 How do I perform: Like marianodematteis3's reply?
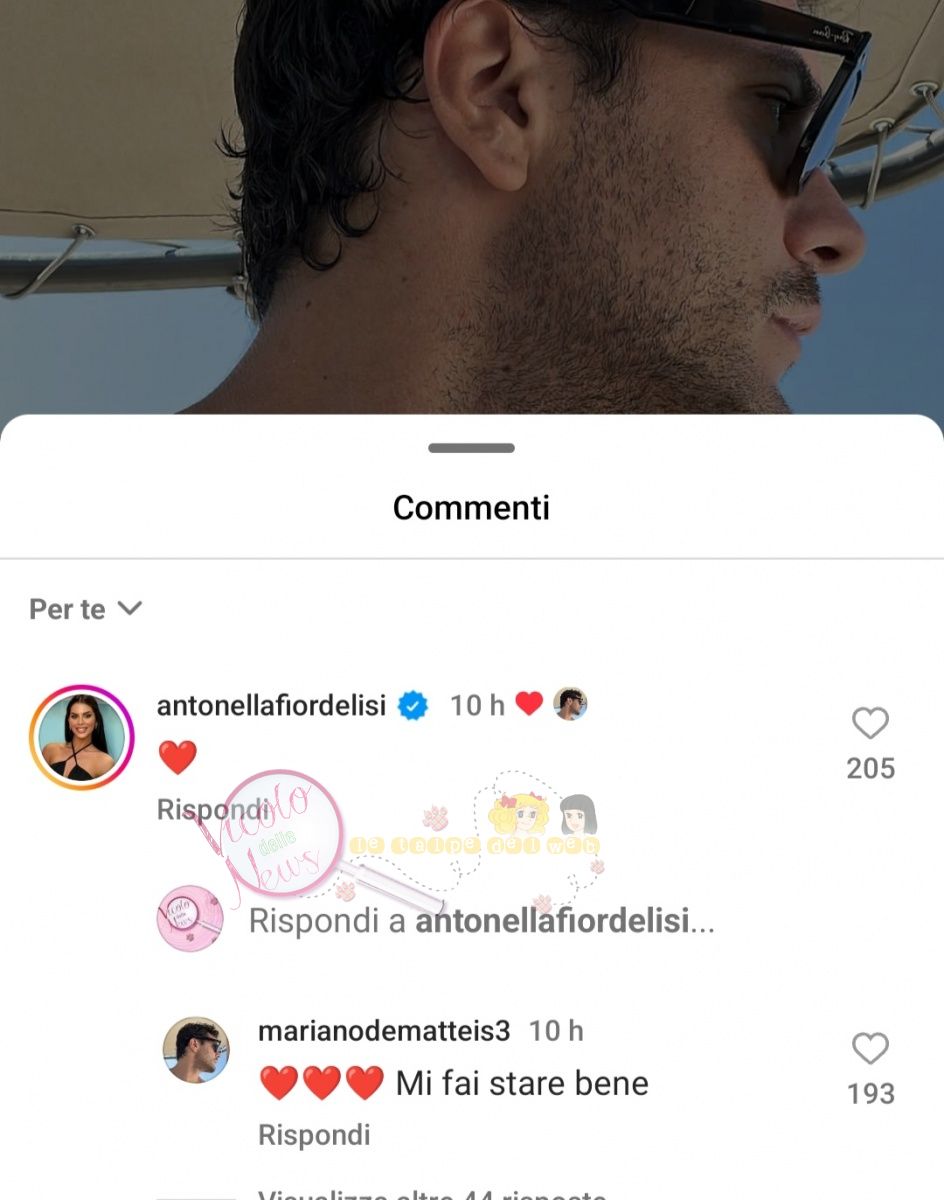870,1049
